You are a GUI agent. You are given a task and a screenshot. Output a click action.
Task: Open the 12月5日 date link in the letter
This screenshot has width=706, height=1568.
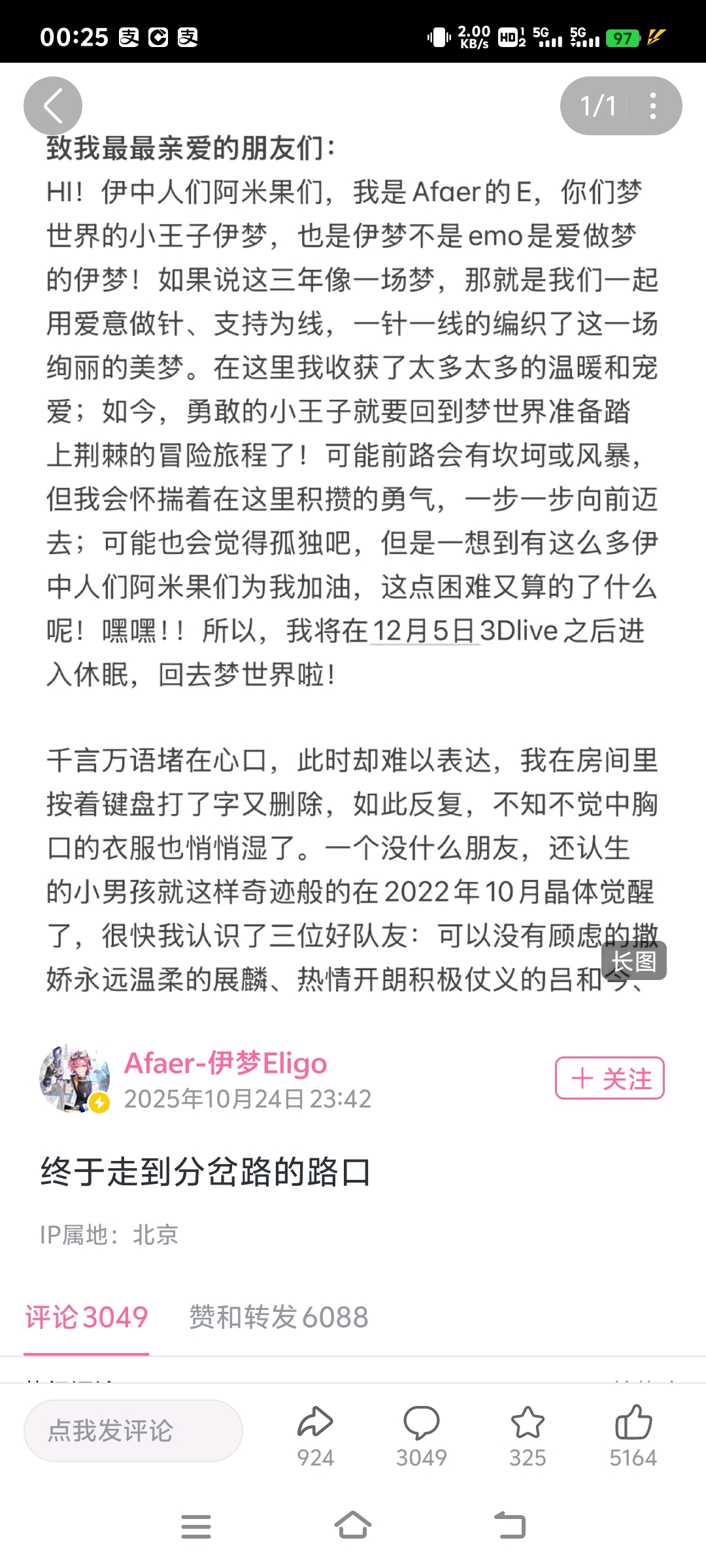pyautogui.click(x=425, y=631)
